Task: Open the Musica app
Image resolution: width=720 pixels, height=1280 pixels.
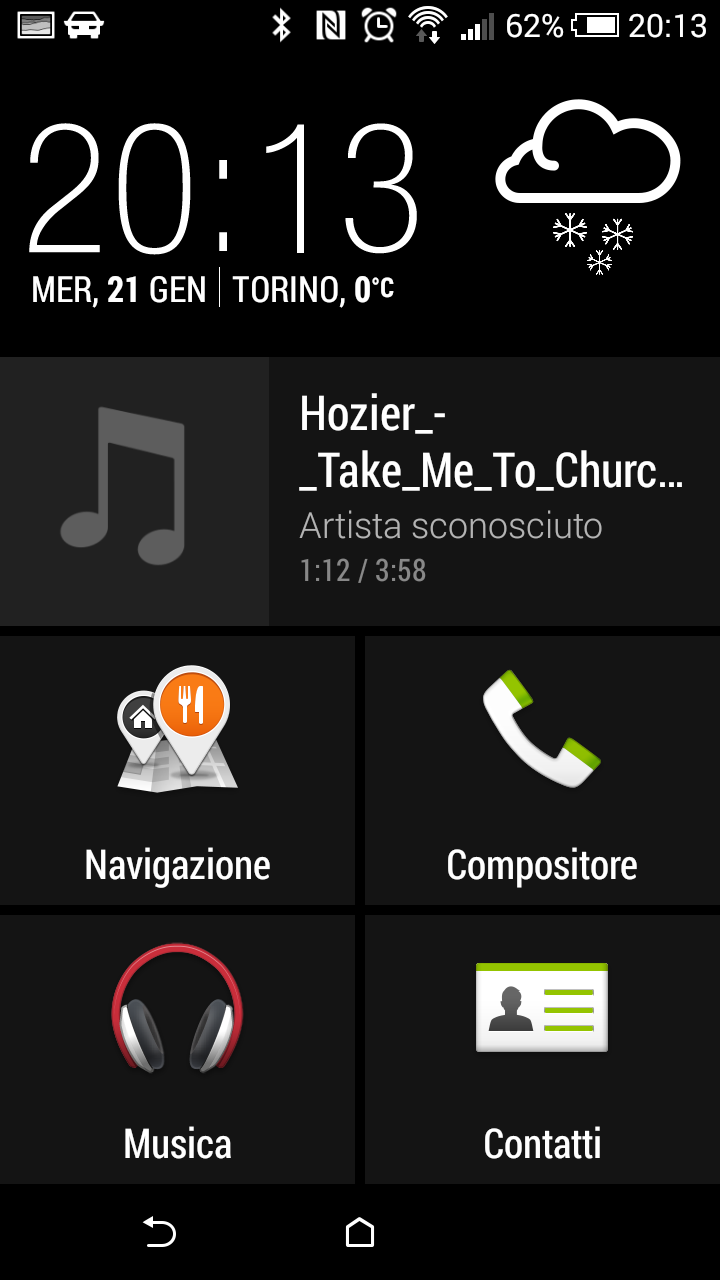Action: (177, 1050)
